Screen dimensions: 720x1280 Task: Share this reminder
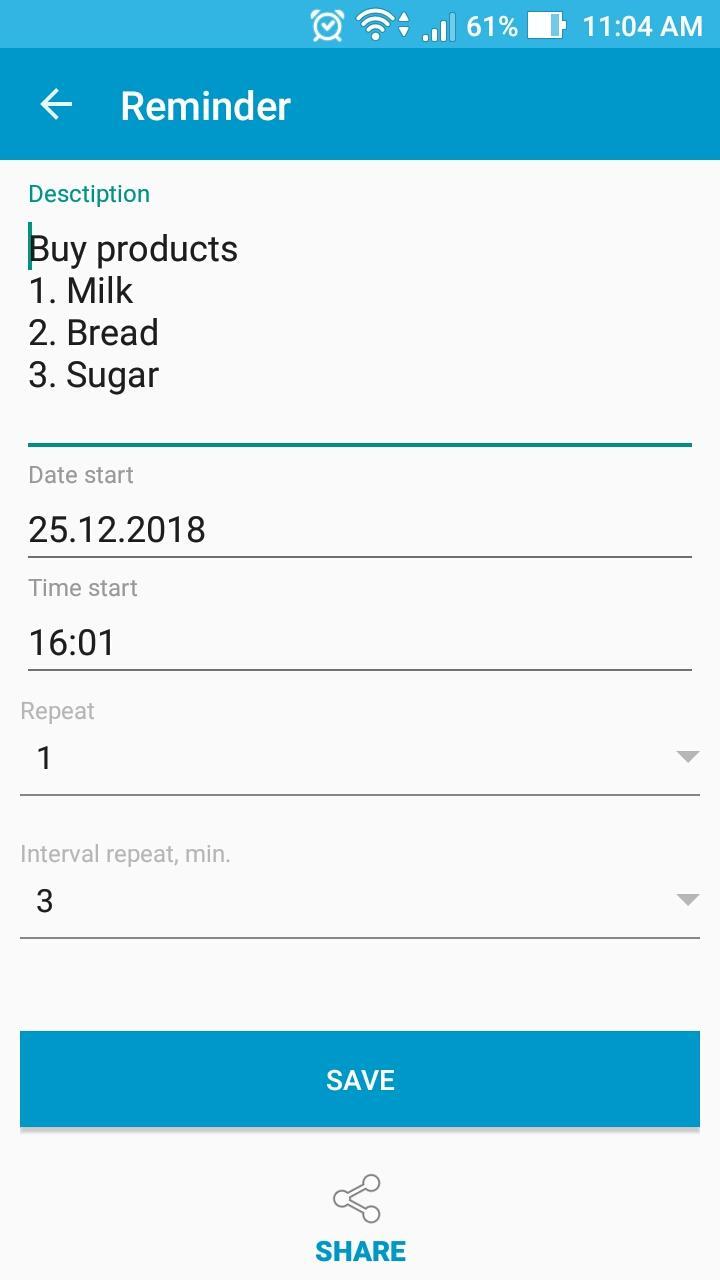coord(360,1218)
